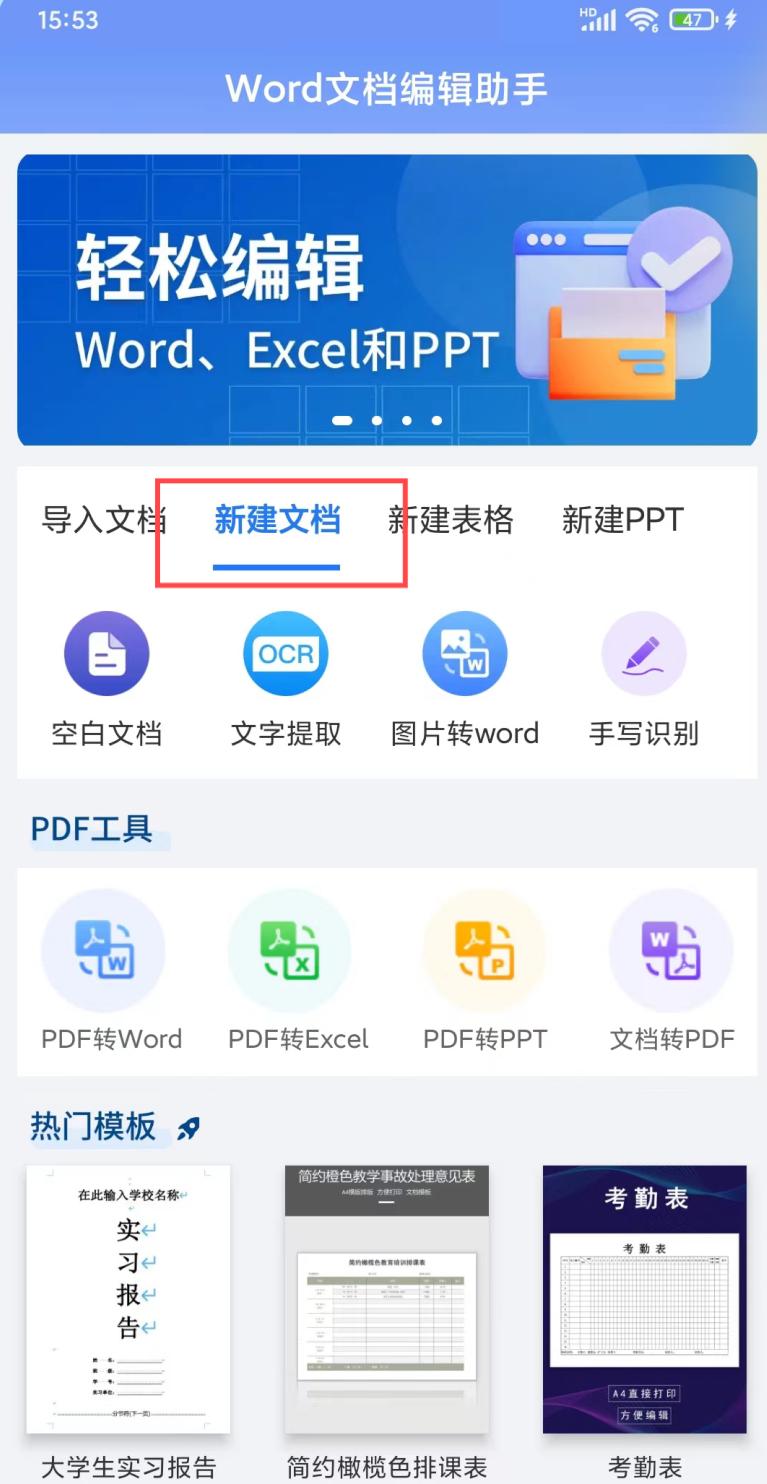767x1484 pixels.
Task: Tap the 轻松编辑 promo banner
Action: pos(387,300)
